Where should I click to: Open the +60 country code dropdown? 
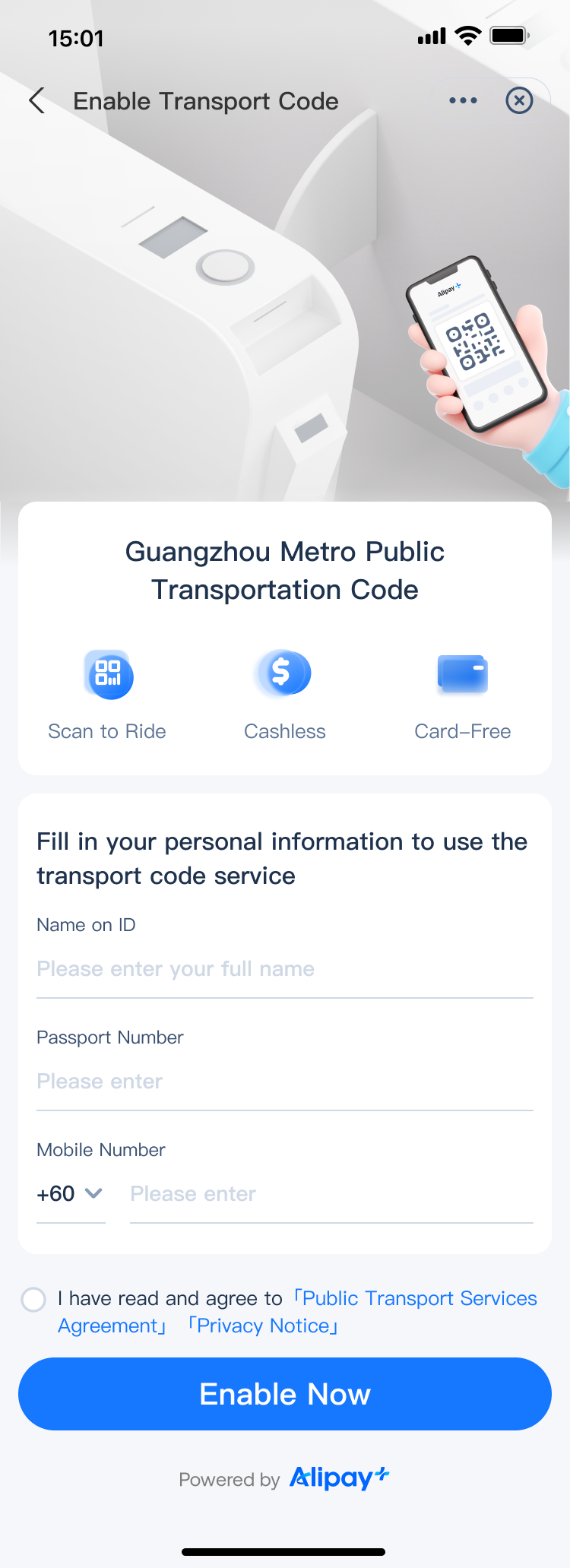70,1194
